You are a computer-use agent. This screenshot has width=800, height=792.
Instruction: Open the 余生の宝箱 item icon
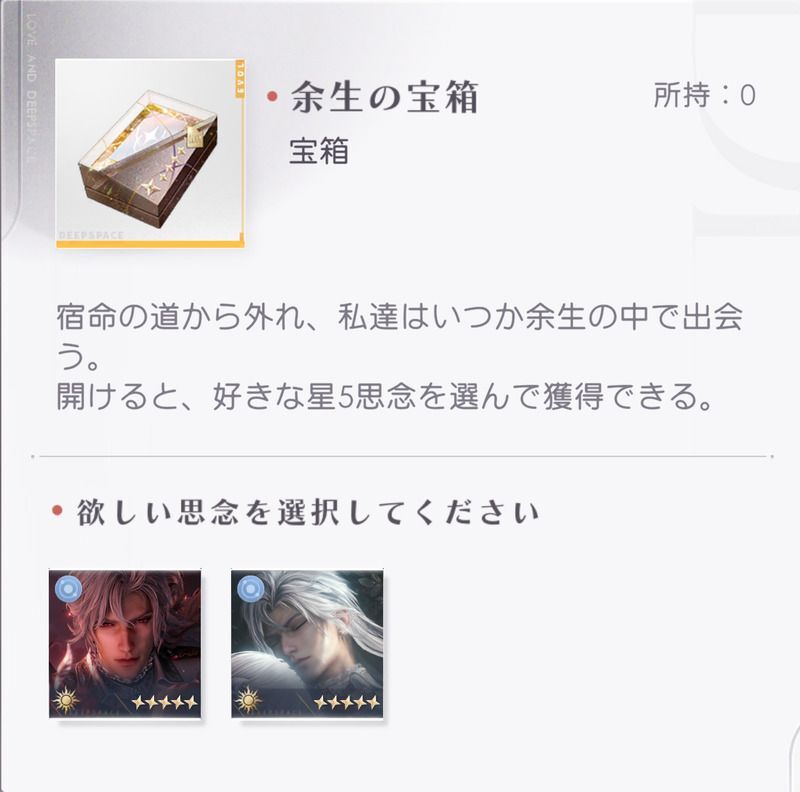point(150,153)
